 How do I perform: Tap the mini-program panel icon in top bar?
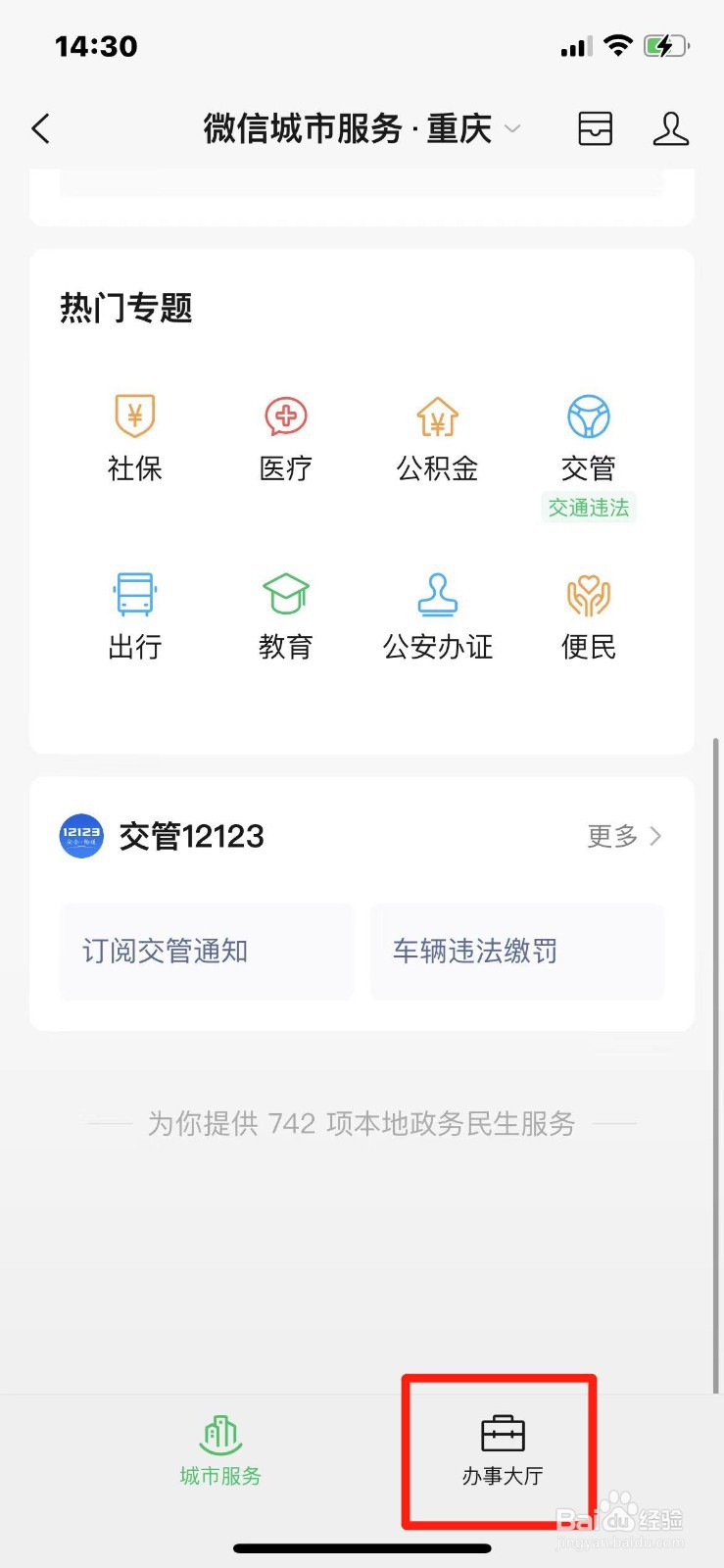(x=595, y=128)
